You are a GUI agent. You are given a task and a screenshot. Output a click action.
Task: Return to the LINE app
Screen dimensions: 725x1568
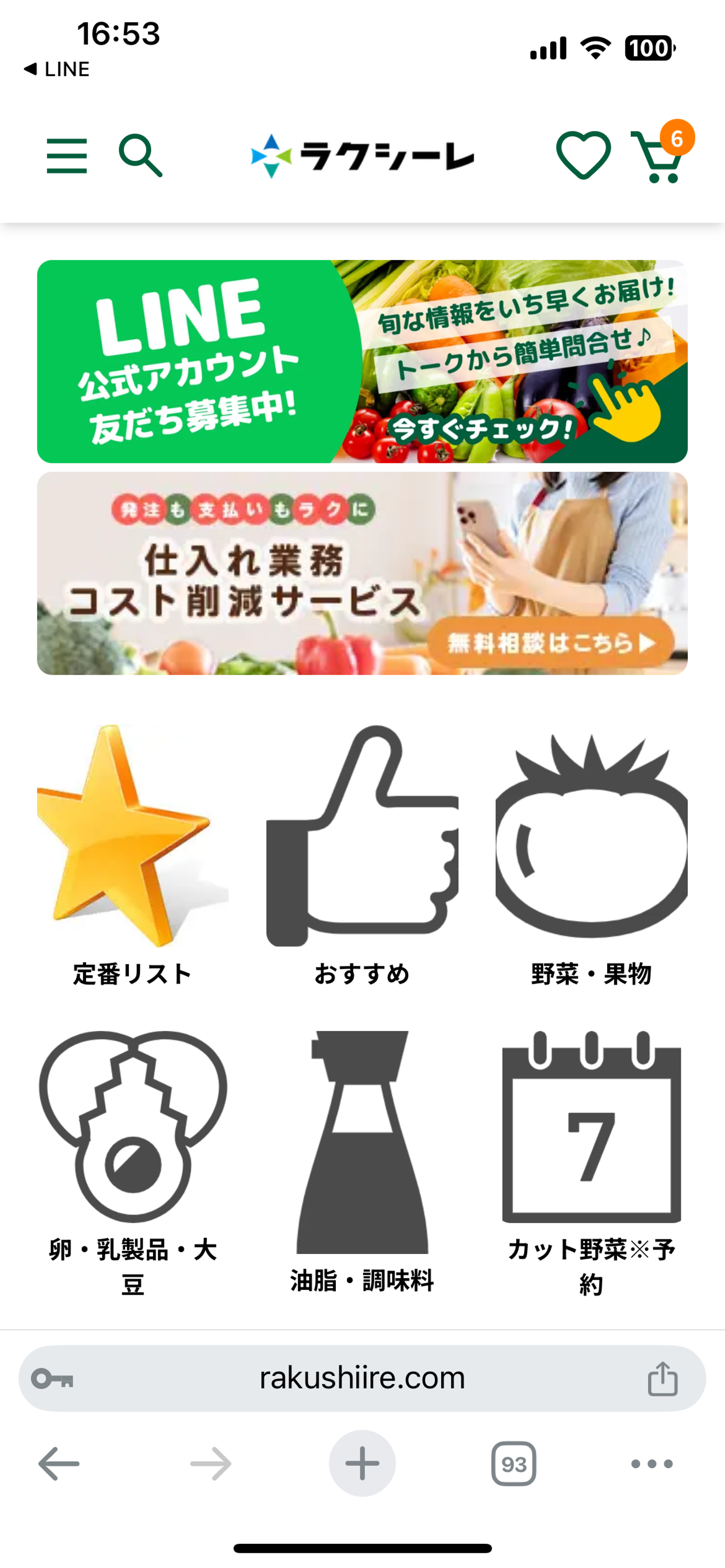[x=57, y=69]
